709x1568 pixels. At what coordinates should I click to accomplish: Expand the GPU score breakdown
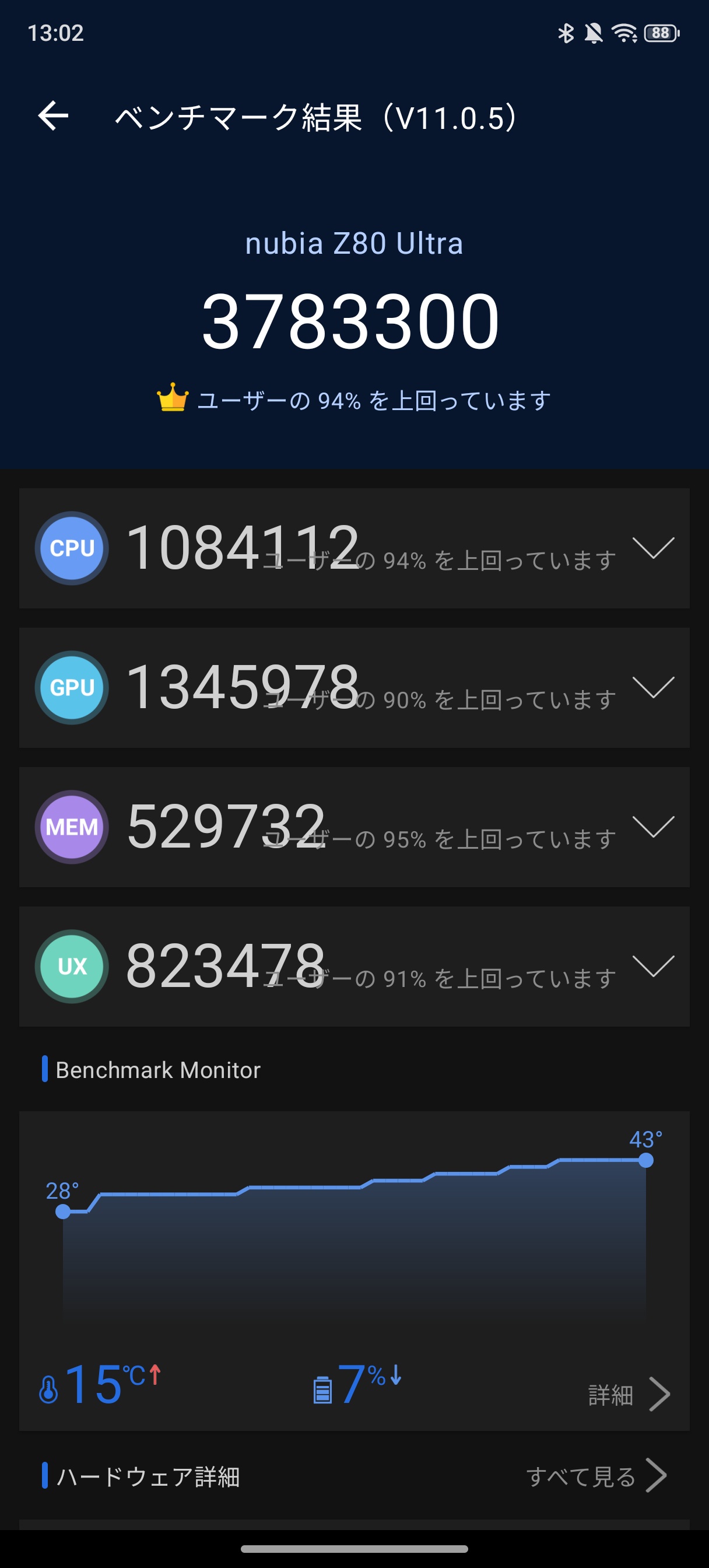(653, 687)
